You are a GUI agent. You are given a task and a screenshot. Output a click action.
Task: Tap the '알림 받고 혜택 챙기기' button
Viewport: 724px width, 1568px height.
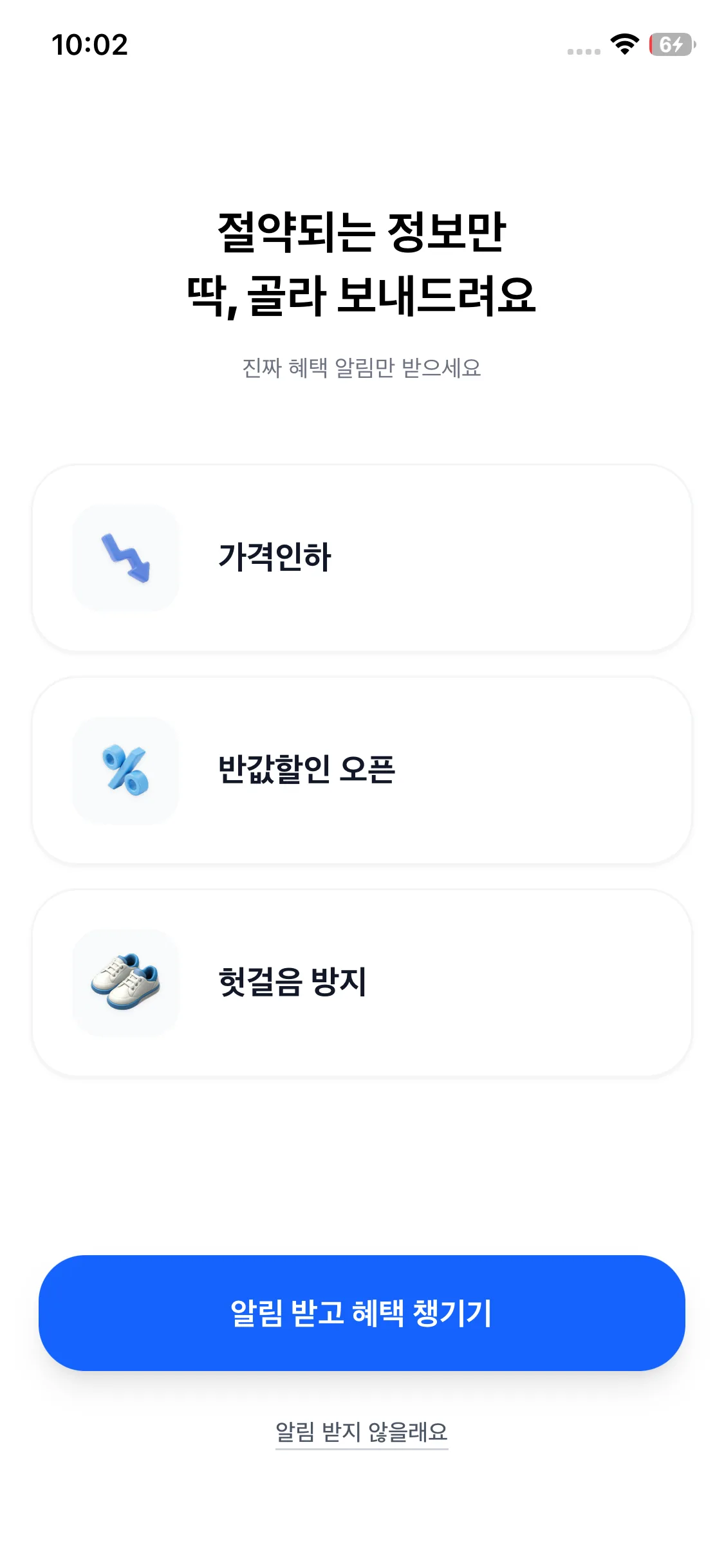click(x=362, y=1313)
